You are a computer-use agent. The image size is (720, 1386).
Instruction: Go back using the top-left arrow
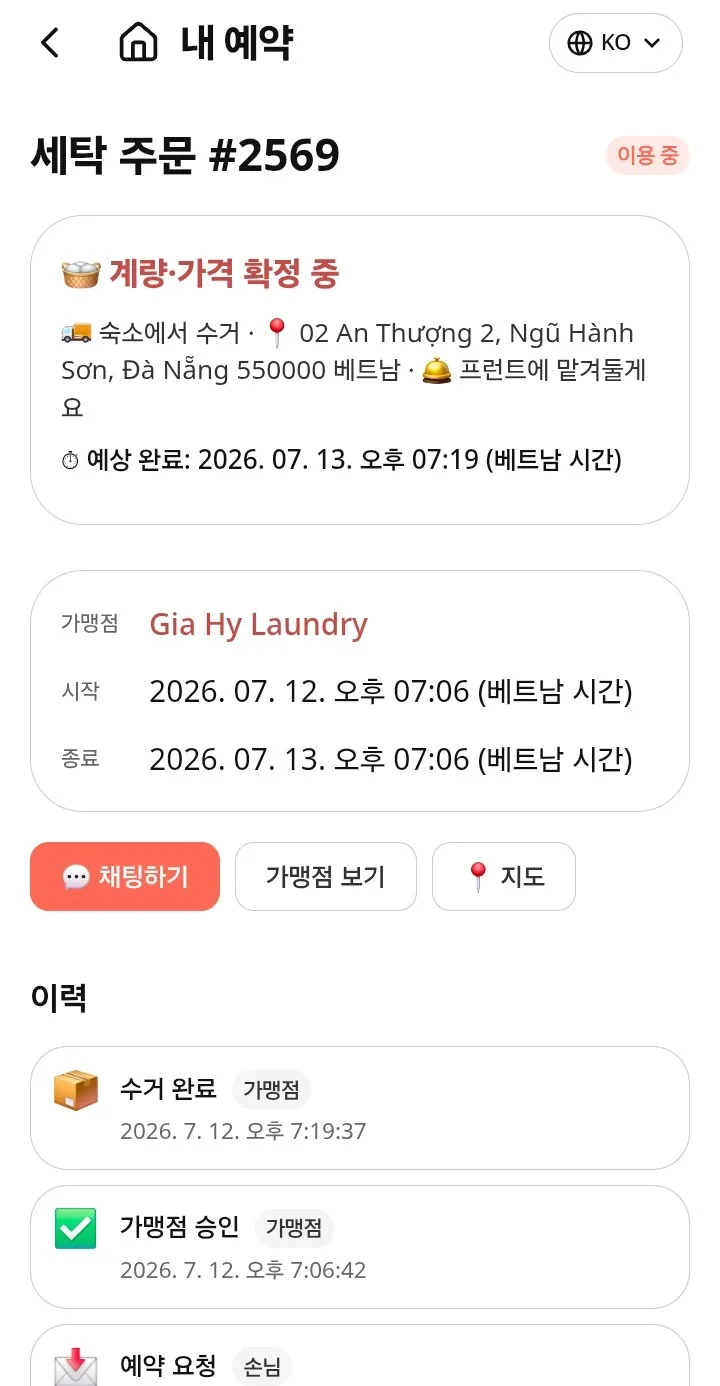[x=50, y=43]
